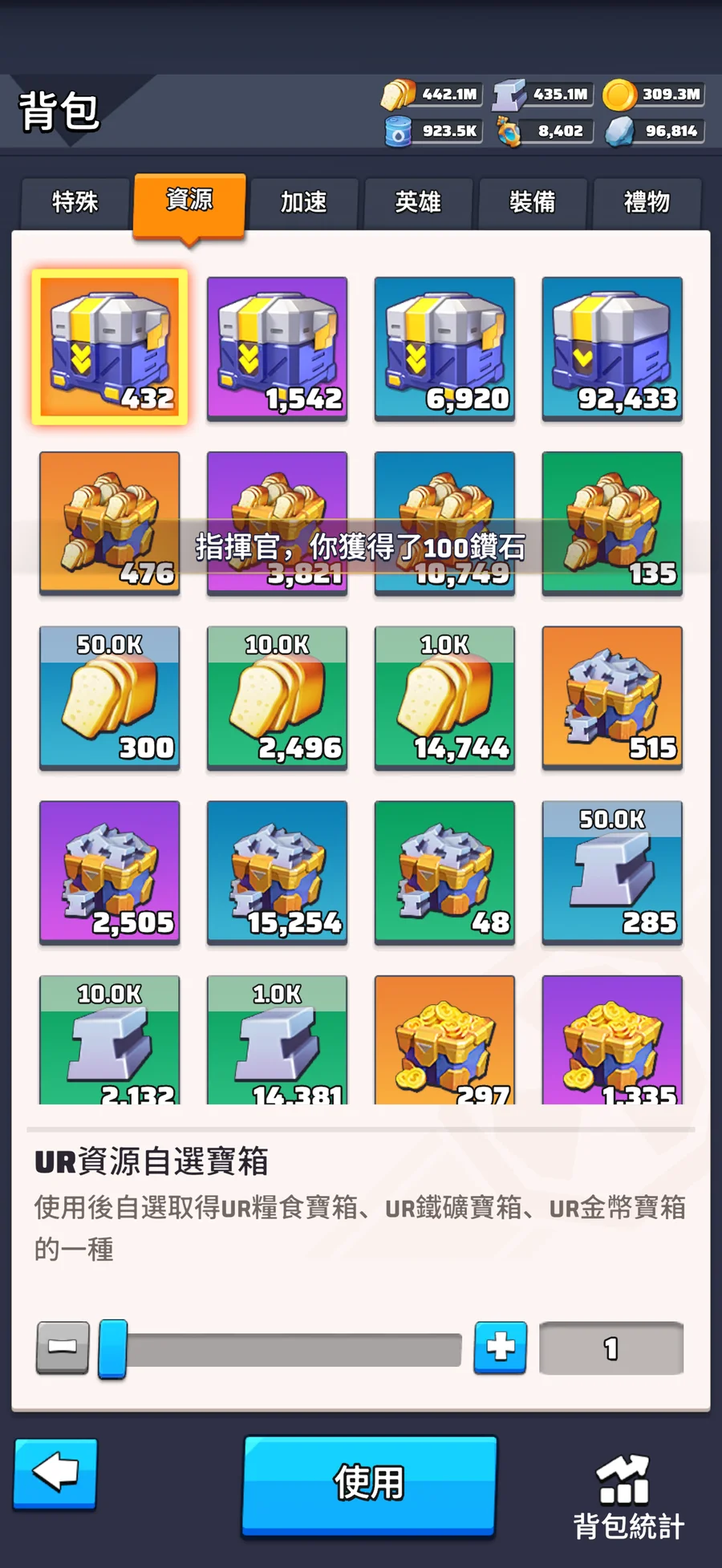Select the purple chest with 1,542
This screenshot has width=722, height=1568.
tap(278, 348)
